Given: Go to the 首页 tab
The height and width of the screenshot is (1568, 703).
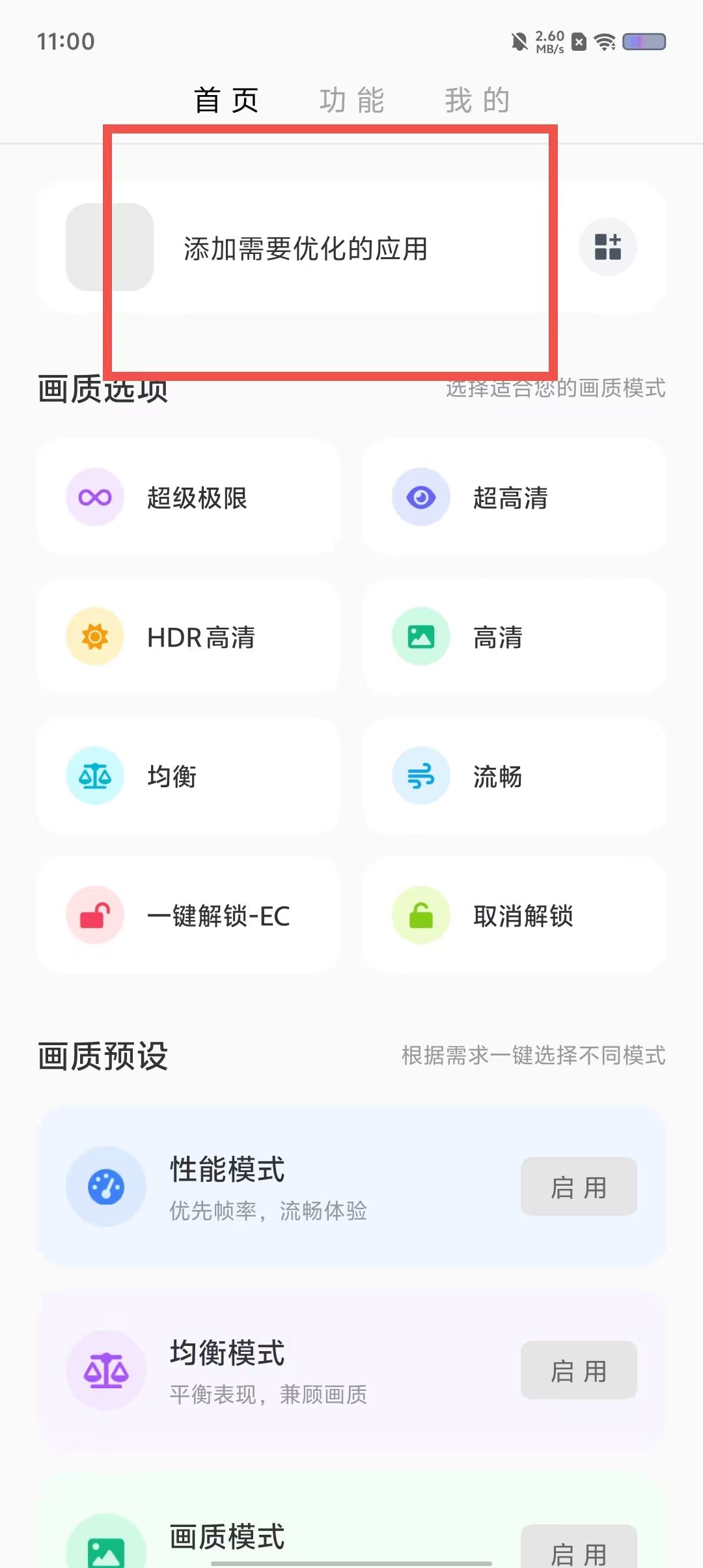Looking at the screenshot, I should (x=227, y=100).
